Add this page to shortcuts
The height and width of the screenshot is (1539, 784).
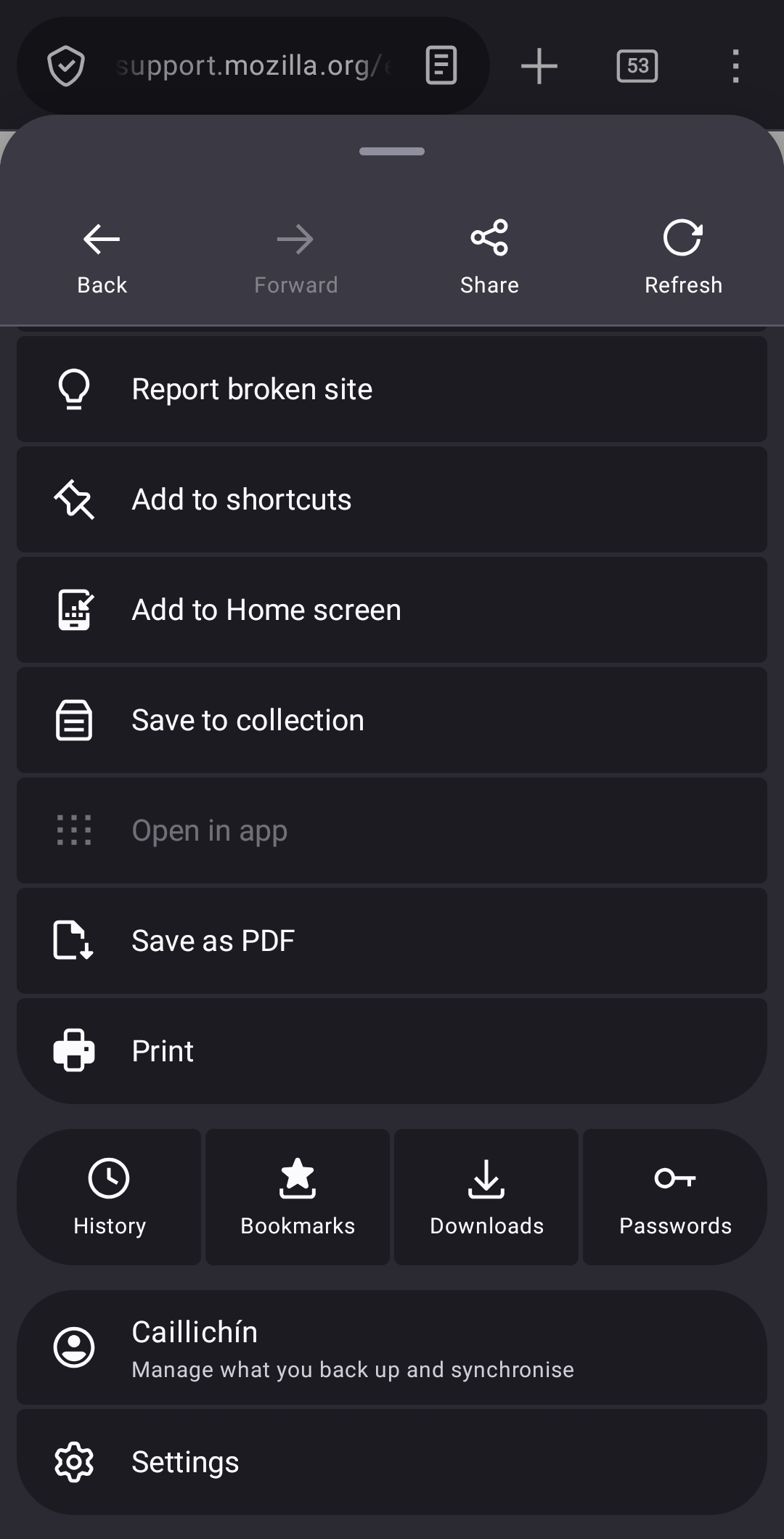[x=392, y=500]
